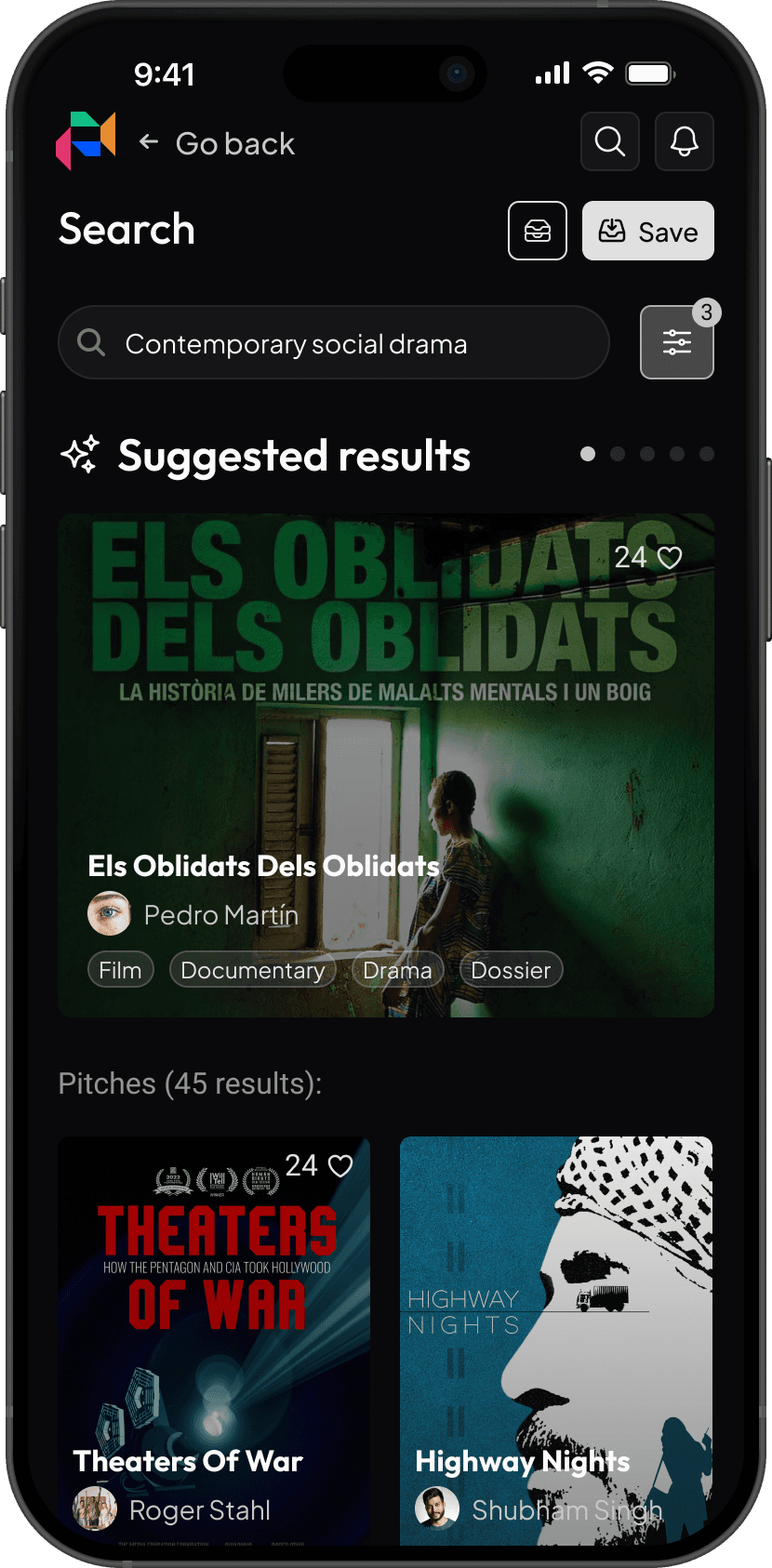Image resolution: width=772 pixels, height=1568 pixels.
Task: Open the saved searches inbox icon
Action: (538, 231)
